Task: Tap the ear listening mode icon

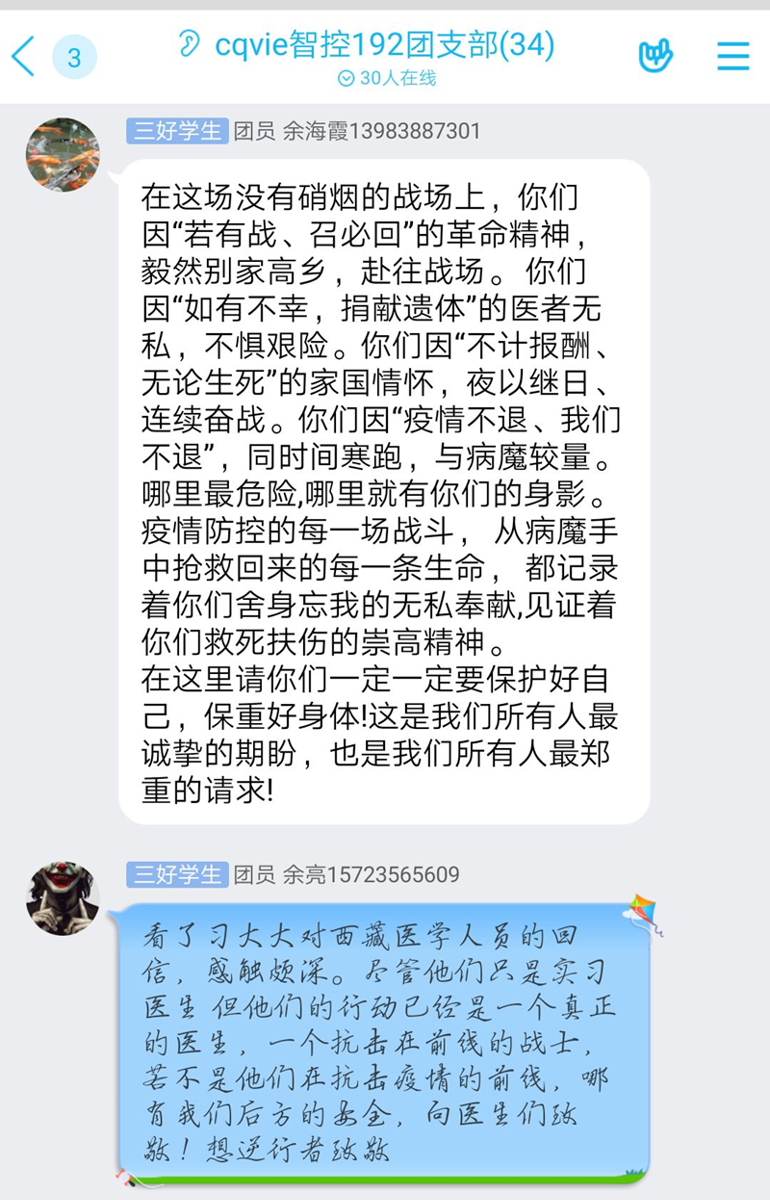Action: (190, 44)
